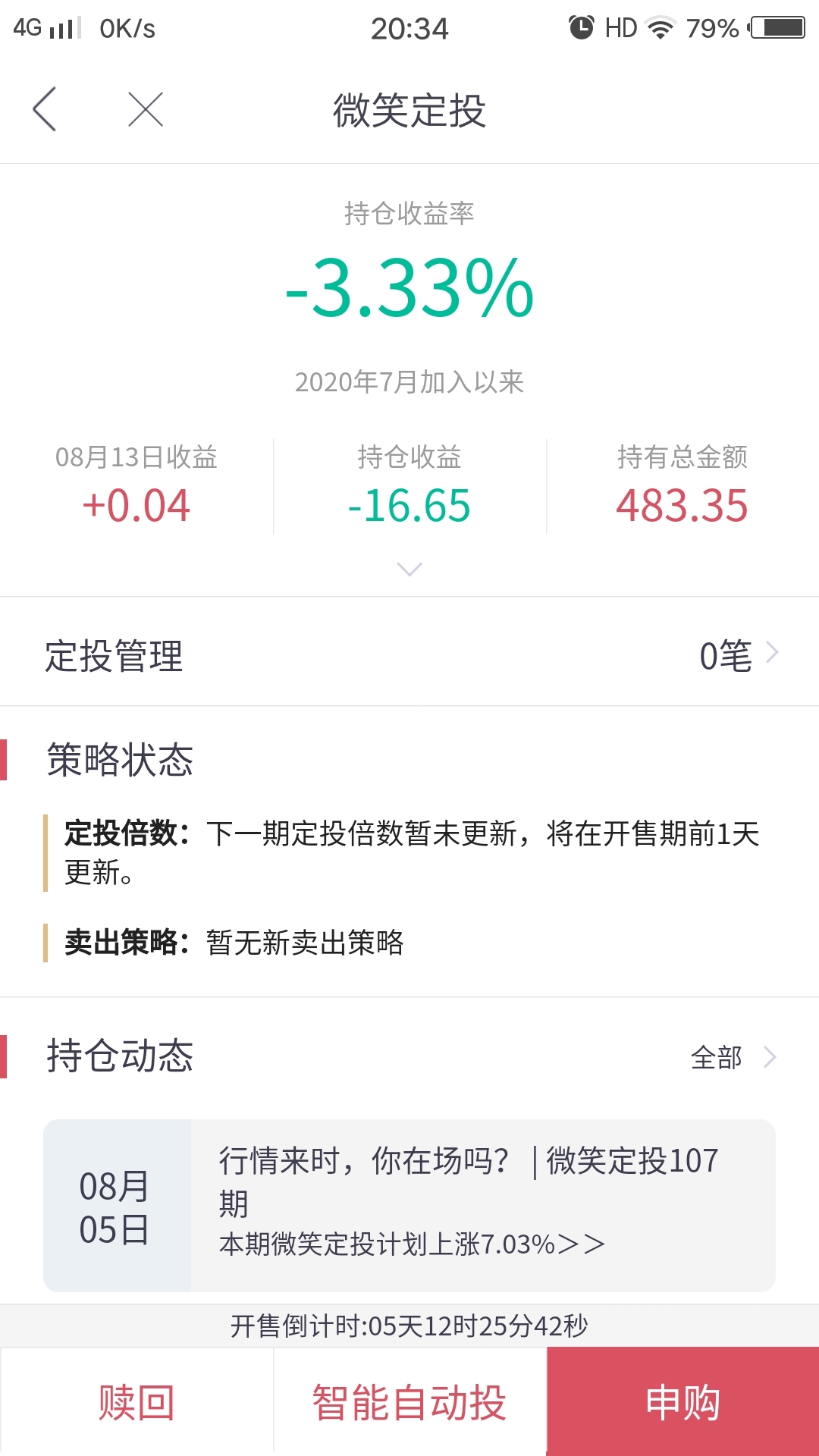View 全部 holding updates

(x=733, y=1056)
